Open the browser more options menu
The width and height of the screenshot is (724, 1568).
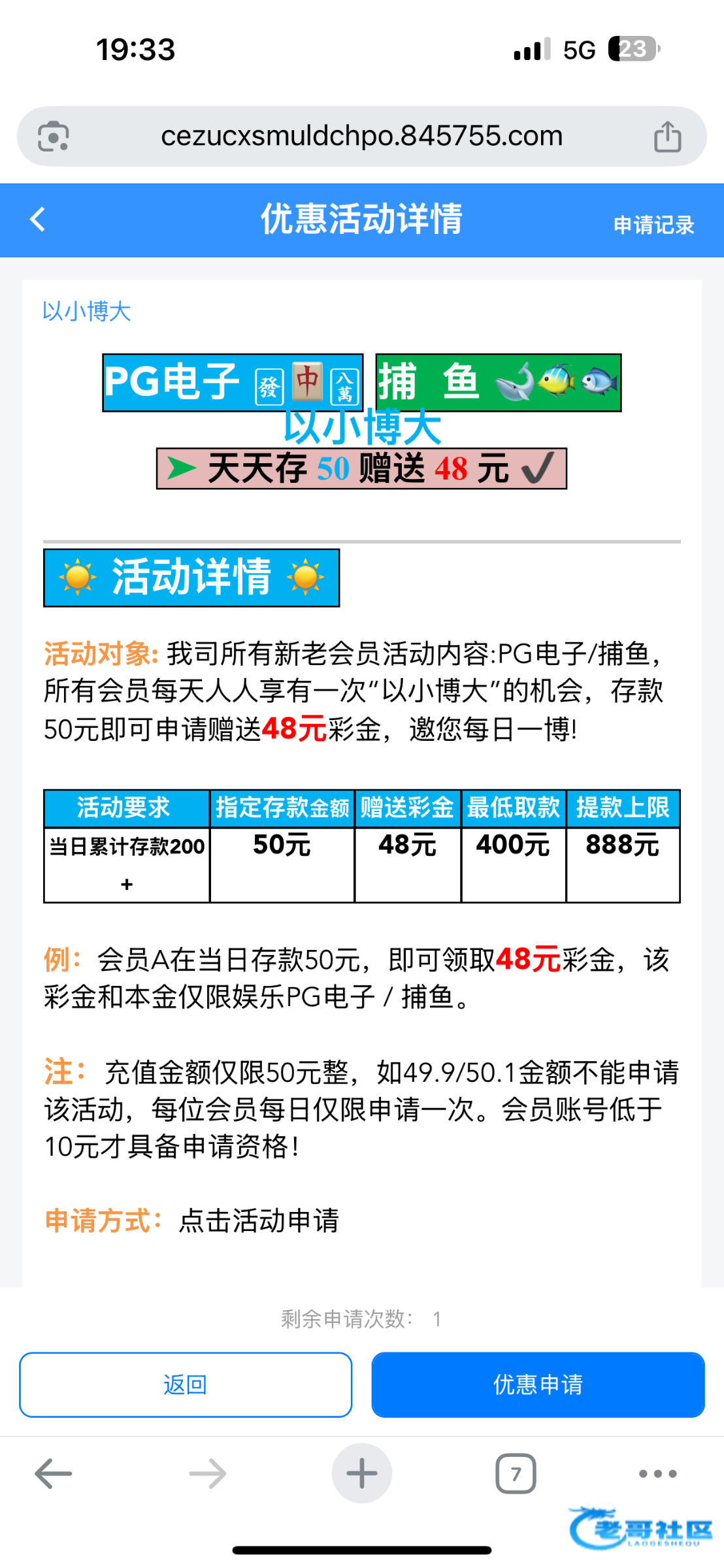[x=657, y=1474]
